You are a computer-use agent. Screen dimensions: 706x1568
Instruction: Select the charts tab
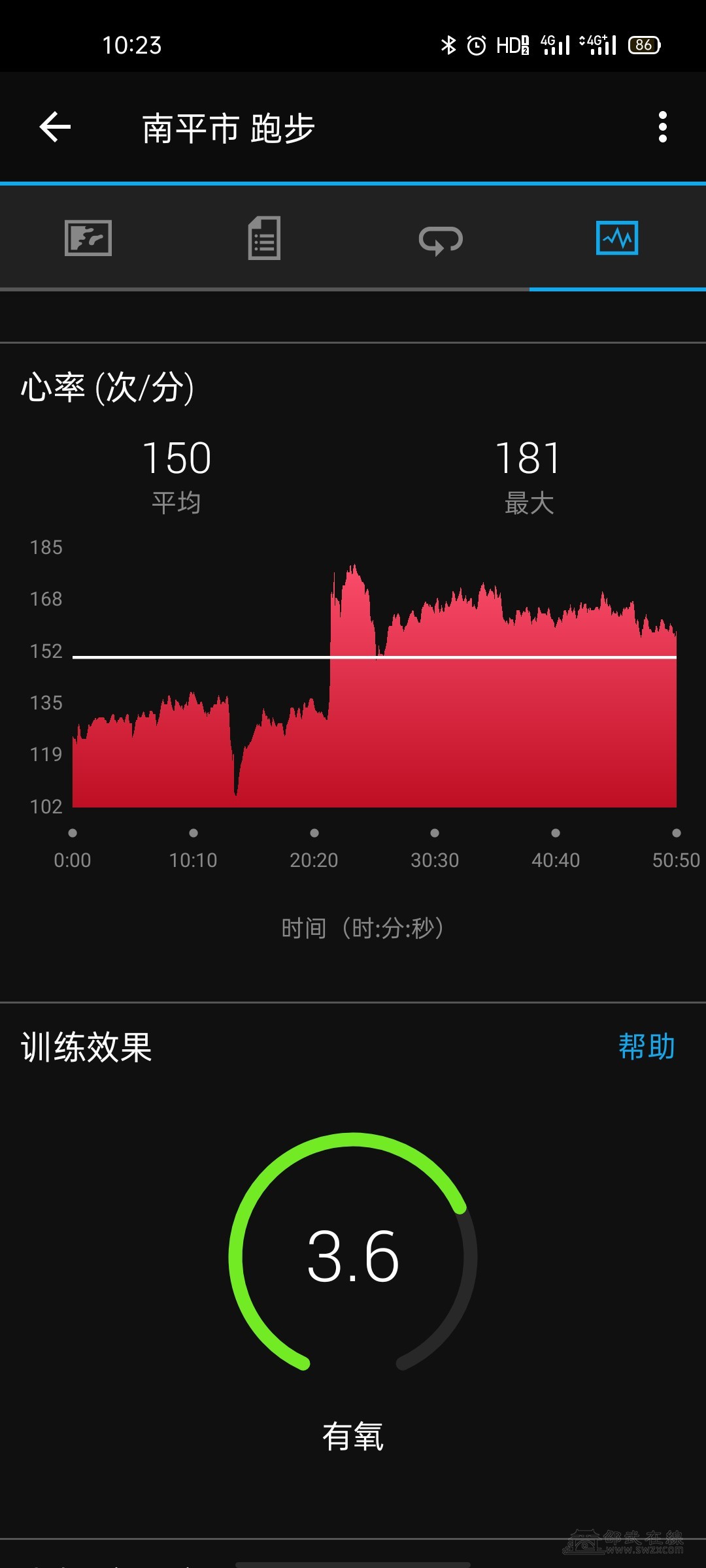click(617, 238)
